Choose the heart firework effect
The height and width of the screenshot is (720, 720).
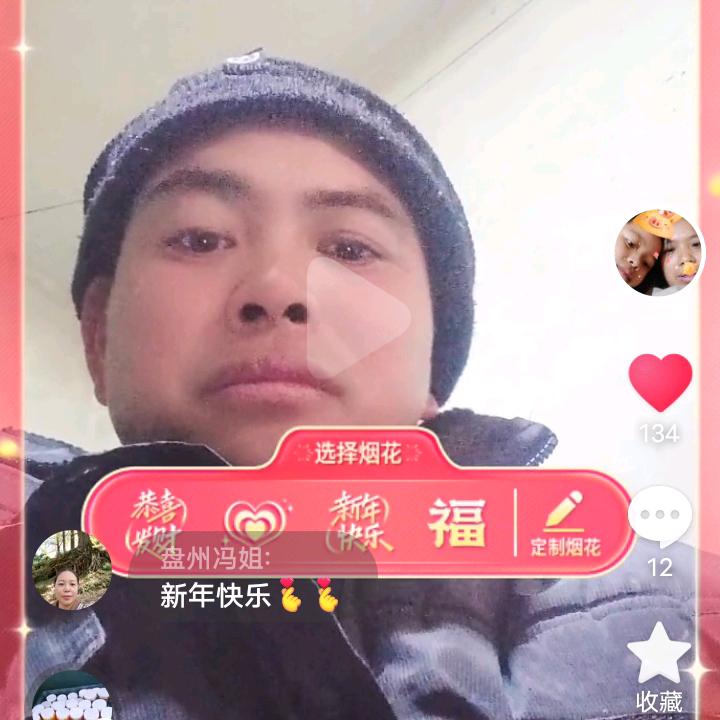point(255,522)
